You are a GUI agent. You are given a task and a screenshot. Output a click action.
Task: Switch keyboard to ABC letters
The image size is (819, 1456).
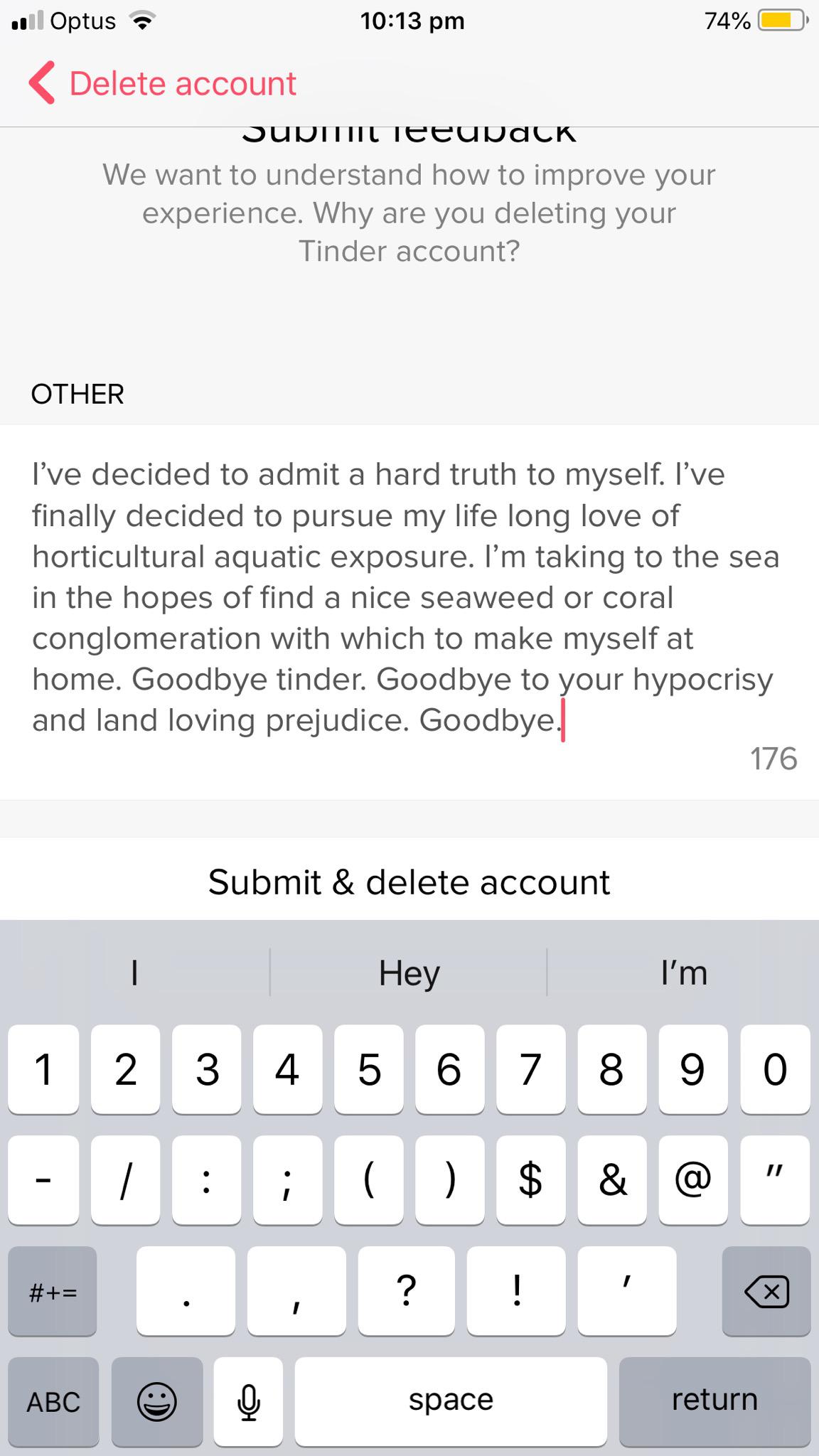53,1401
